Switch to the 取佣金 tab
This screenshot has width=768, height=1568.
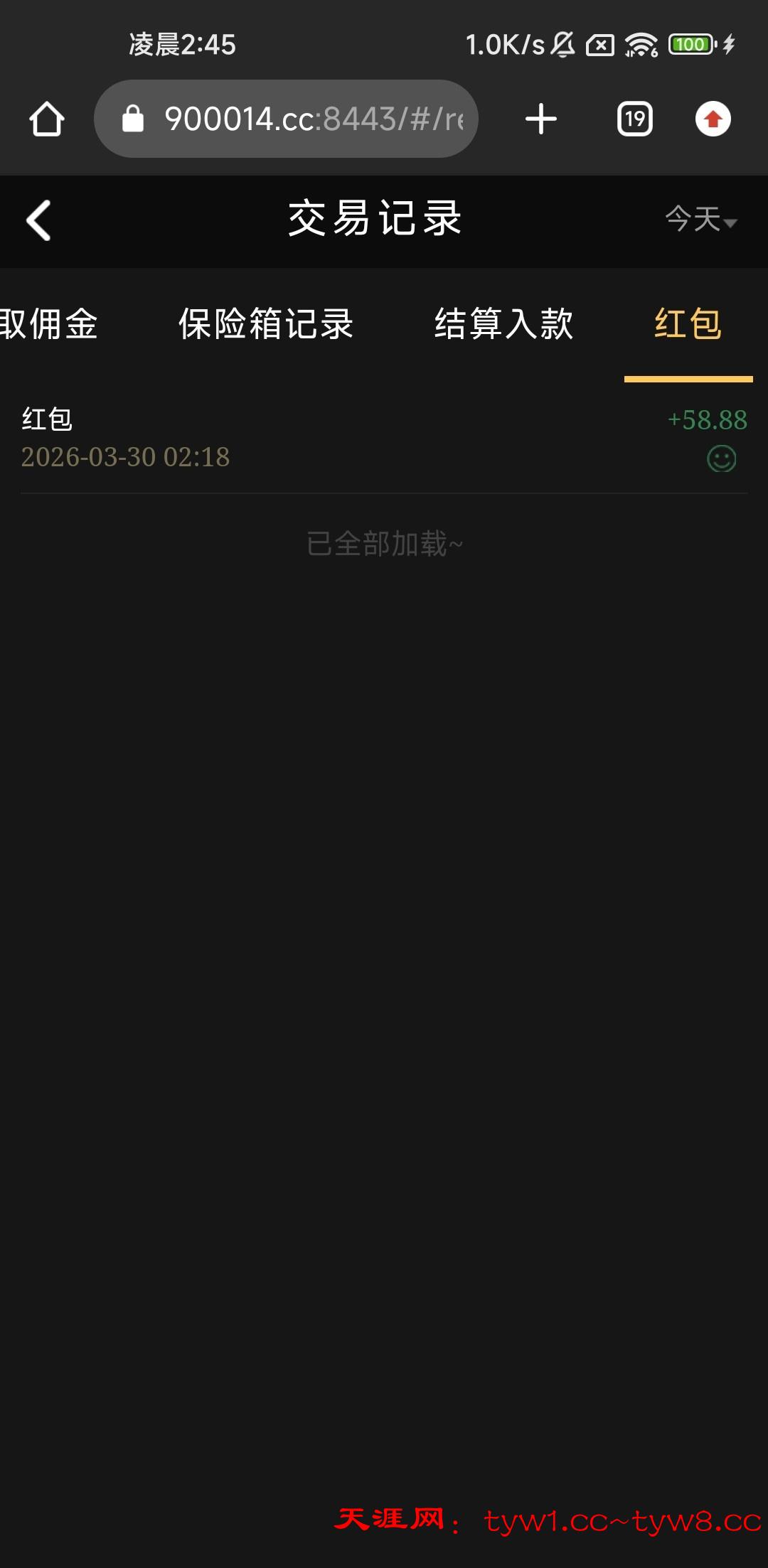coord(48,325)
